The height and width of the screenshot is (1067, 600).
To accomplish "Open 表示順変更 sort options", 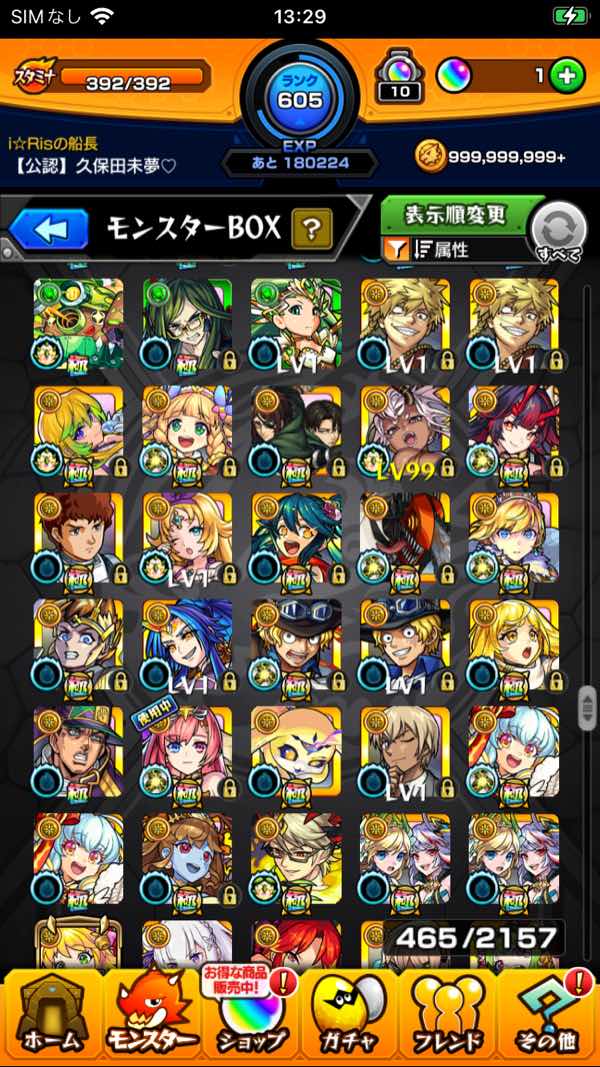I will click(x=456, y=215).
